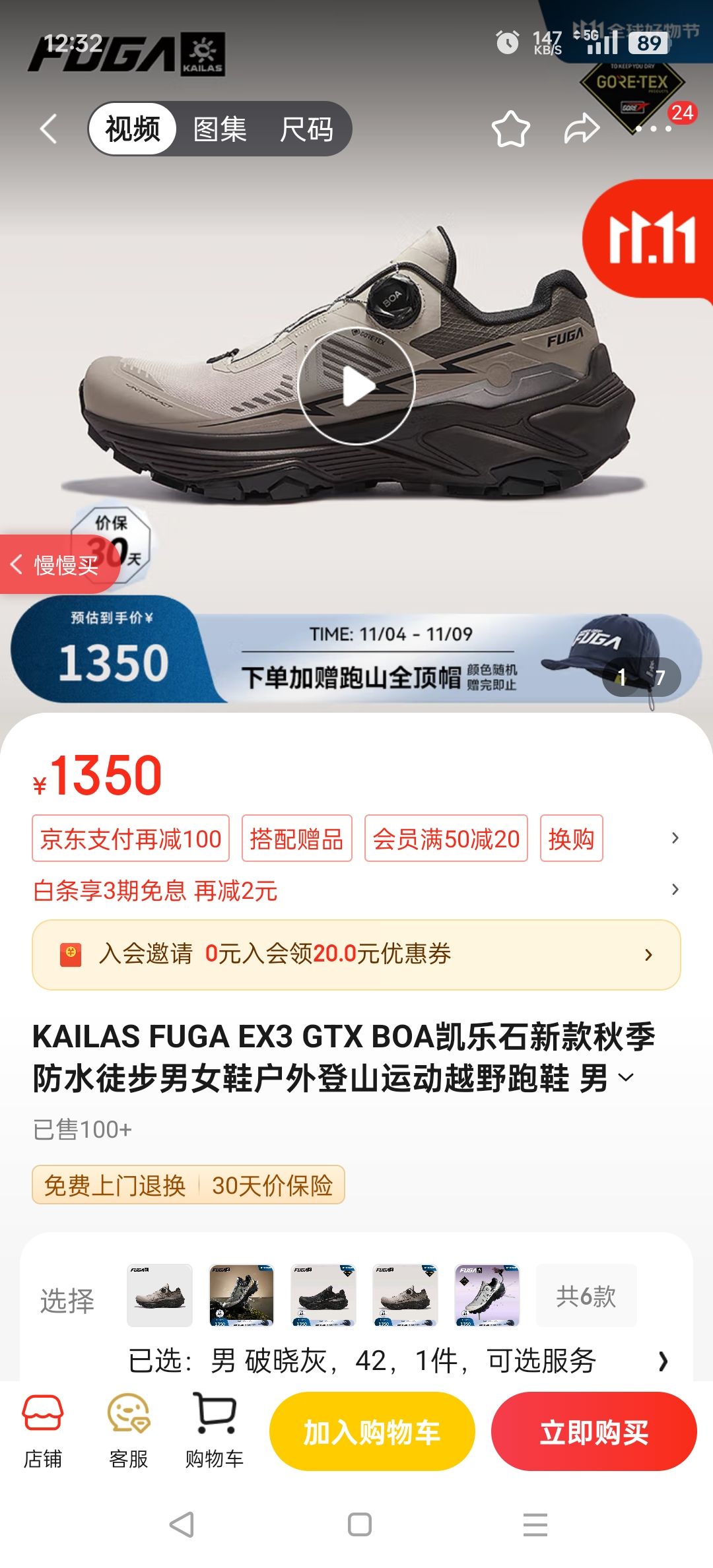Select the 会员满50减20 discount

point(447,838)
